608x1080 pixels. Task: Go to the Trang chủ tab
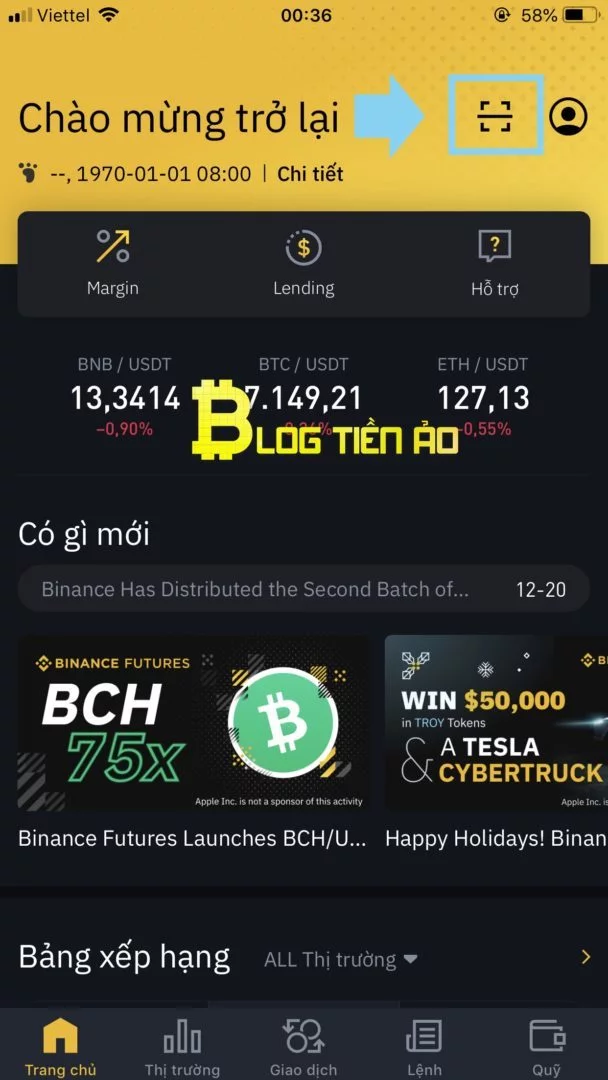pos(61,1048)
